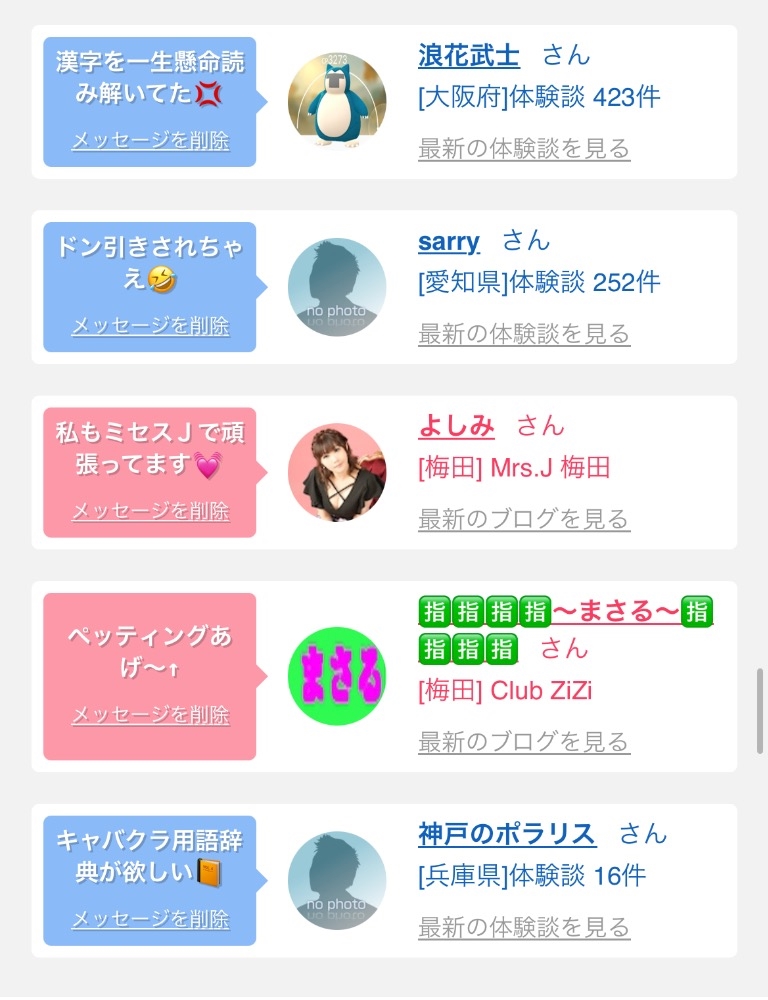Image resolution: width=768 pixels, height=1000 pixels.
Task: Delete the message sent to よしみ
Action: point(151,510)
